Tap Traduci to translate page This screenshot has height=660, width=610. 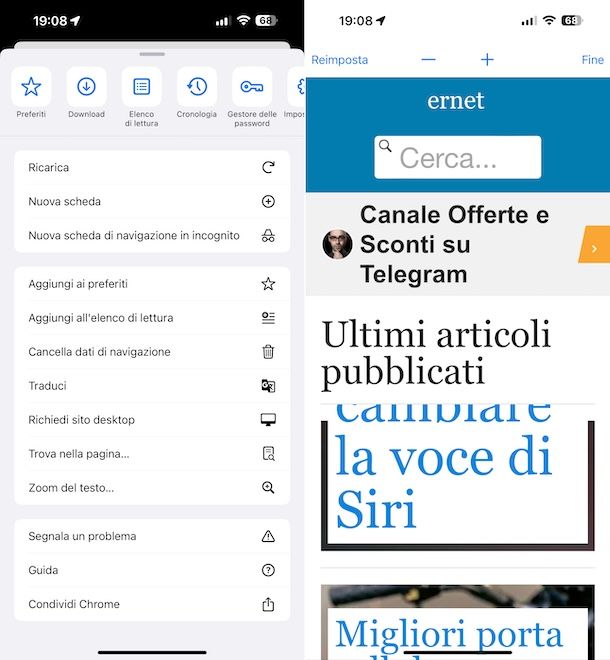(152, 386)
